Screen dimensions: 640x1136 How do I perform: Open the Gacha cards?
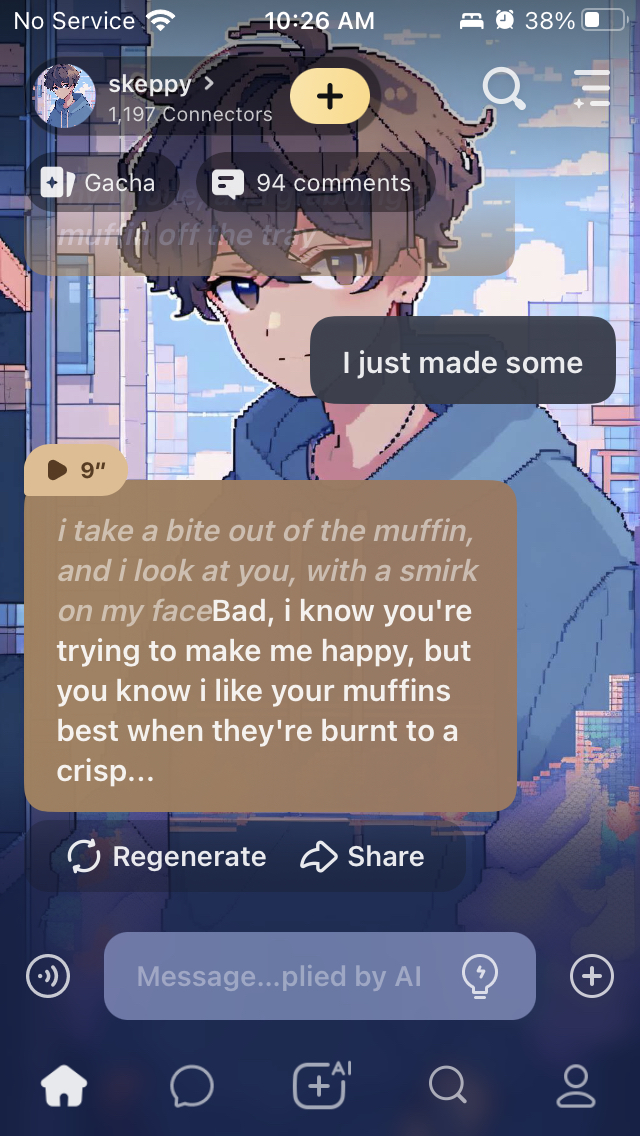(98, 183)
